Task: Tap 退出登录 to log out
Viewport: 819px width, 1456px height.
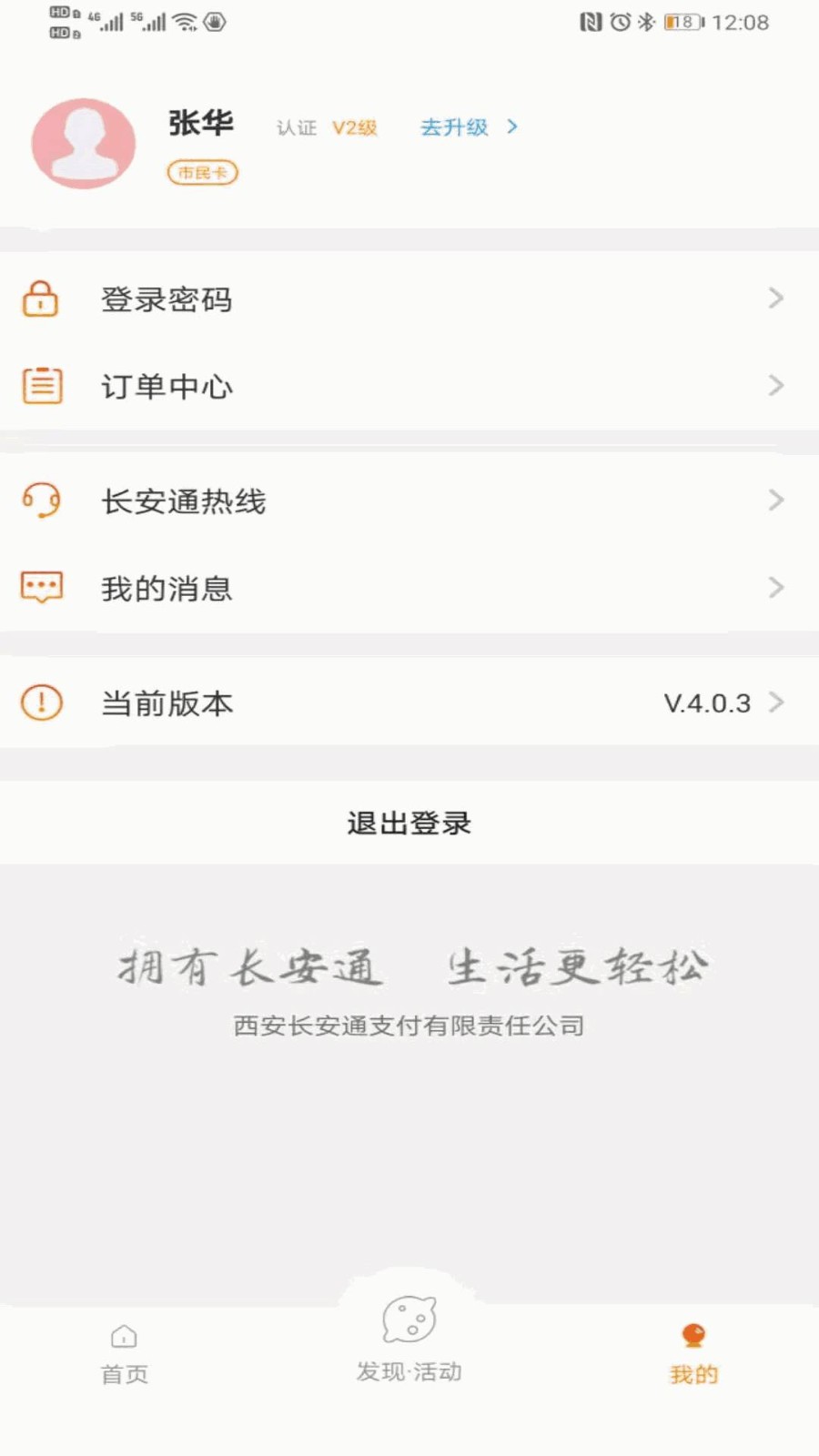Action: tap(409, 823)
